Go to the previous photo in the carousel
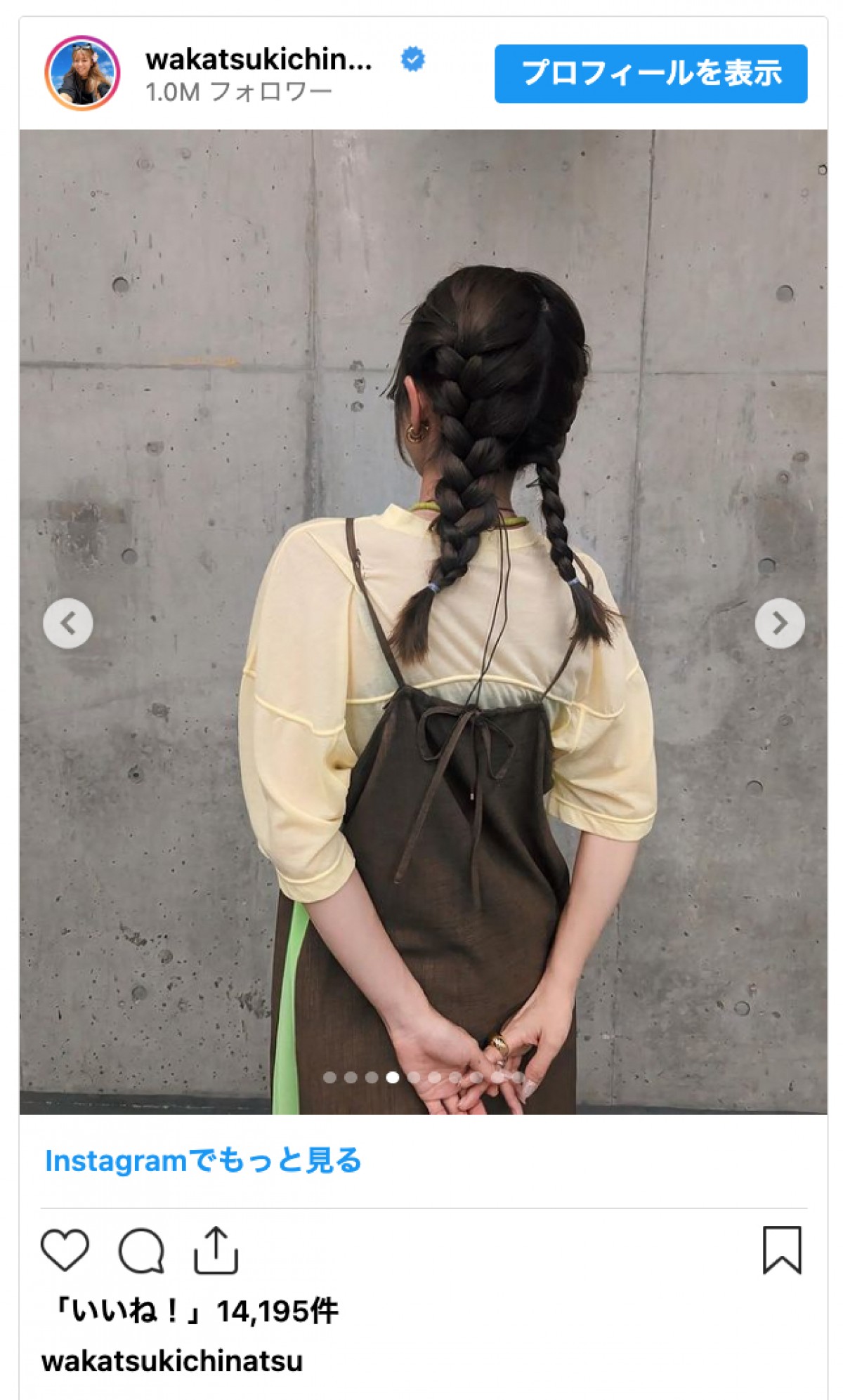The image size is (843, 1400). (x=68, y=623)
